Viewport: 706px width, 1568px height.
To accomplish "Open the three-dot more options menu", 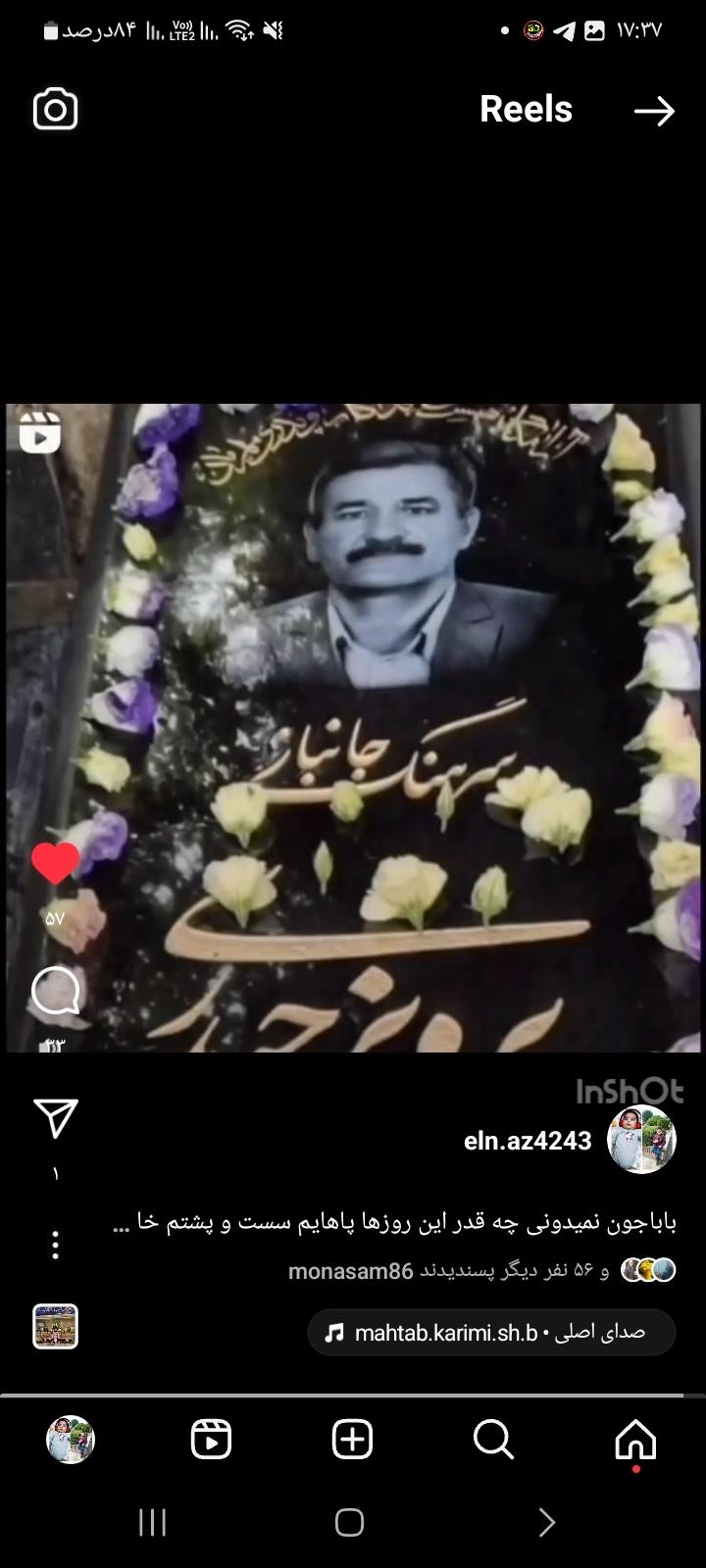I will 56,1245.
